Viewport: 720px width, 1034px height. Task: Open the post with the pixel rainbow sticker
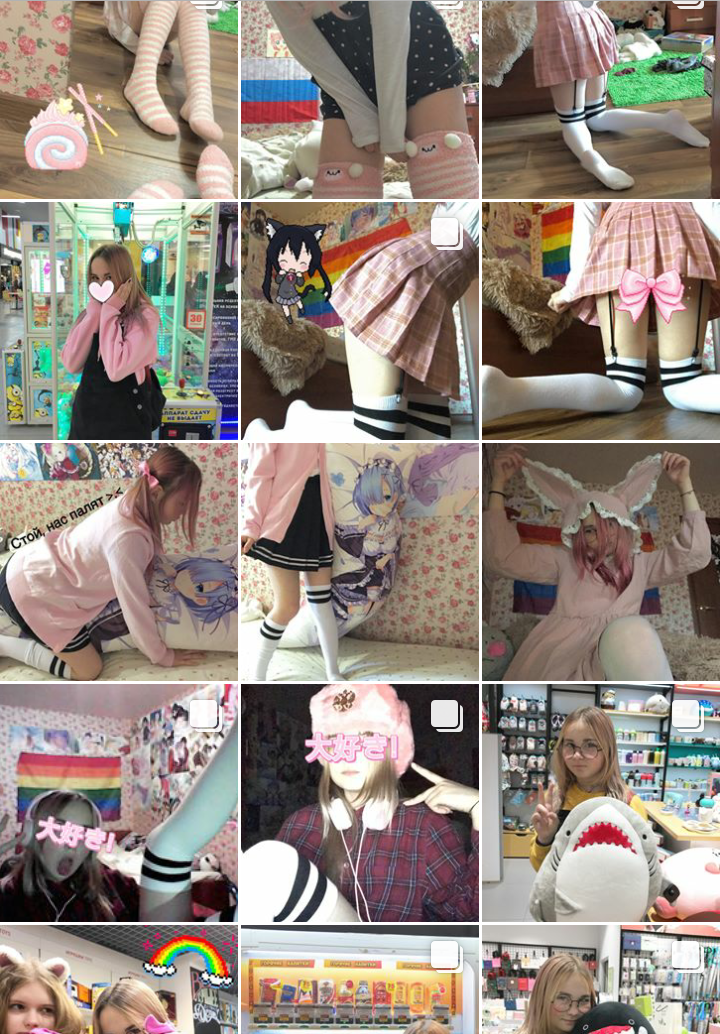coord(119,980)
